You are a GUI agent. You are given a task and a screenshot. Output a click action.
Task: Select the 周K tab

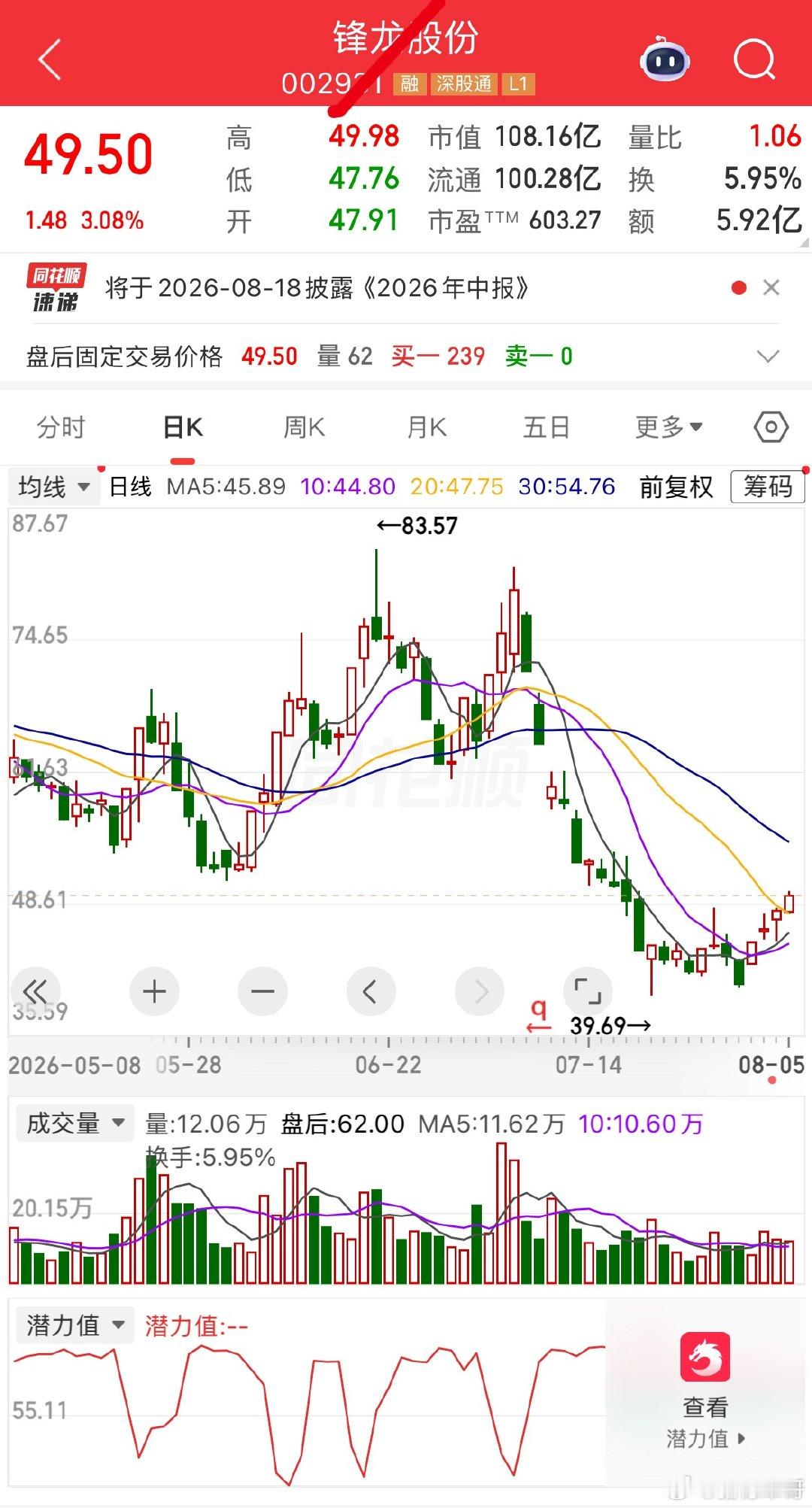[x=304, y=427]
